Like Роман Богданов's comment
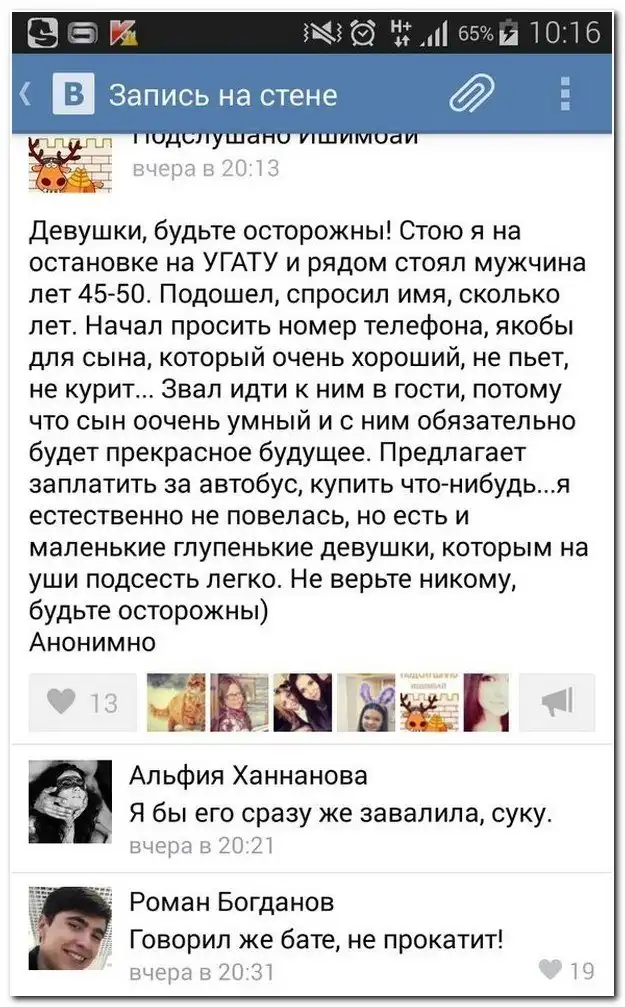Screen dimensions: 625x1007 pyautogui.click(x=565, y=968)
